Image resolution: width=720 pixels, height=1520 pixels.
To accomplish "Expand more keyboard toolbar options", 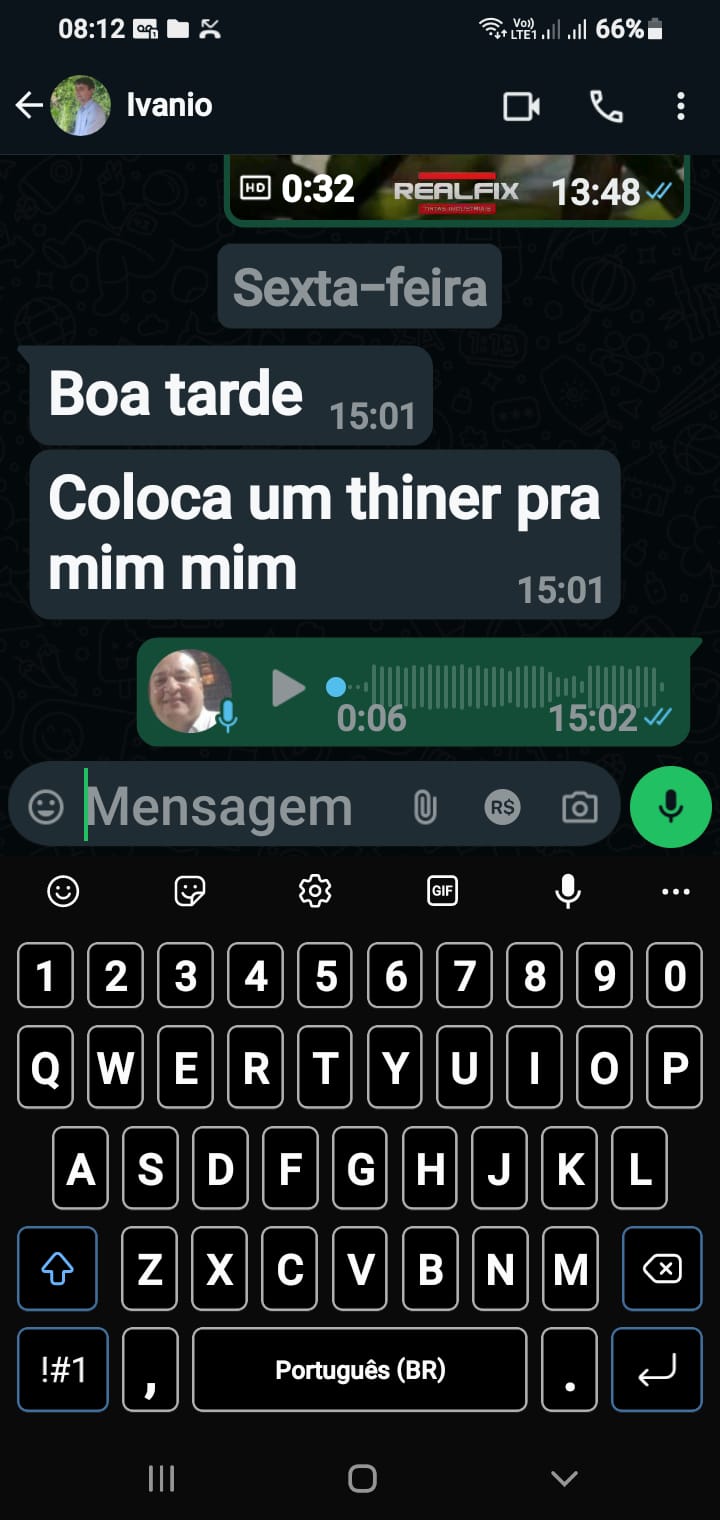I will pyautogui.click(x=676, y=891).
